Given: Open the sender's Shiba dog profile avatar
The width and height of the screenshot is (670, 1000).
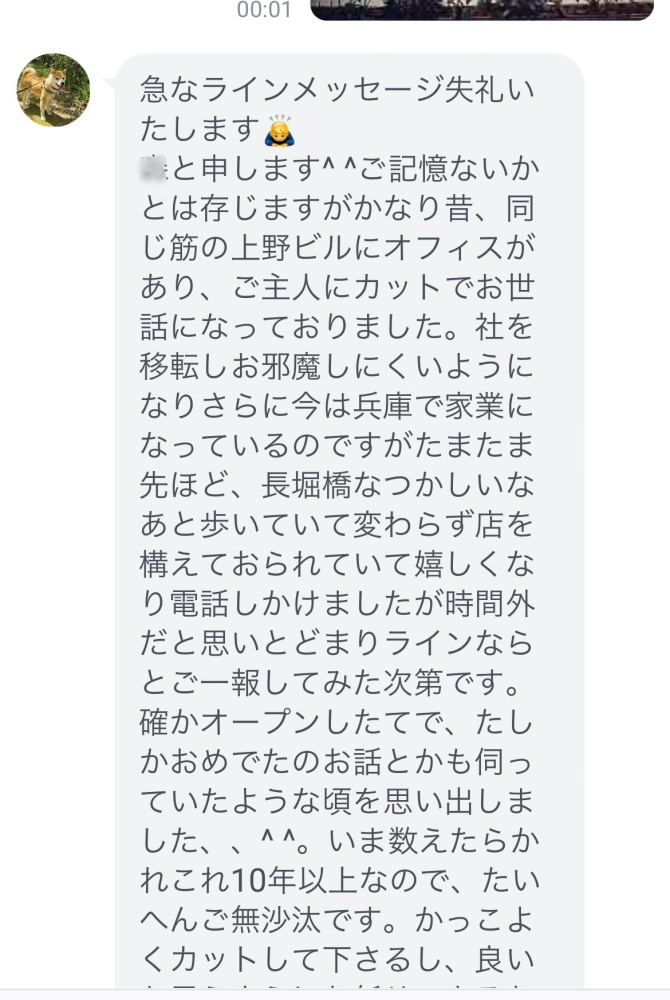Looking at the screenshot, I should [53, 90].
